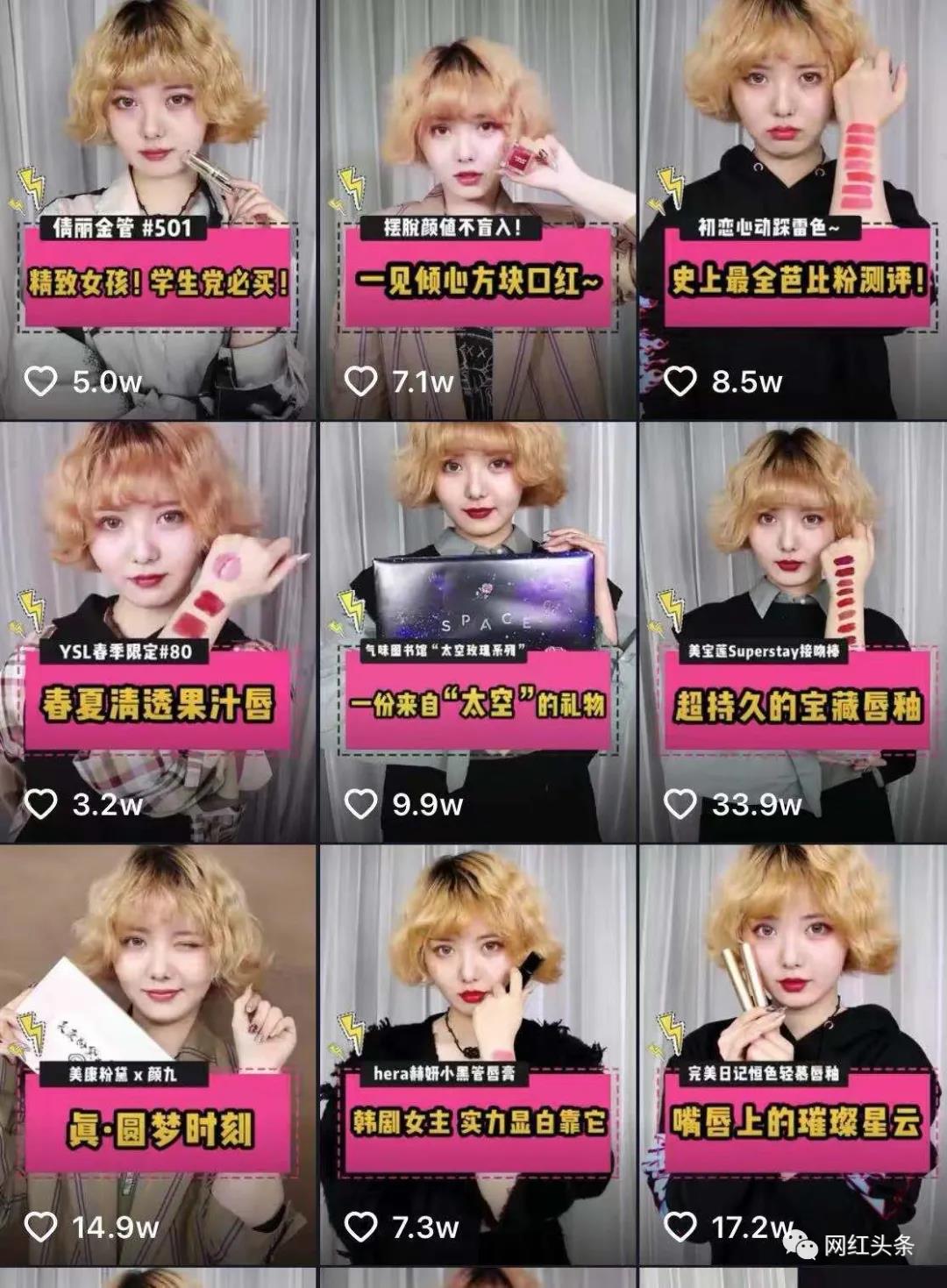Viewport: 947px width, 1288px height.
Task: View the 一份来自太空的礼物 video
Action: pos(478,631)
